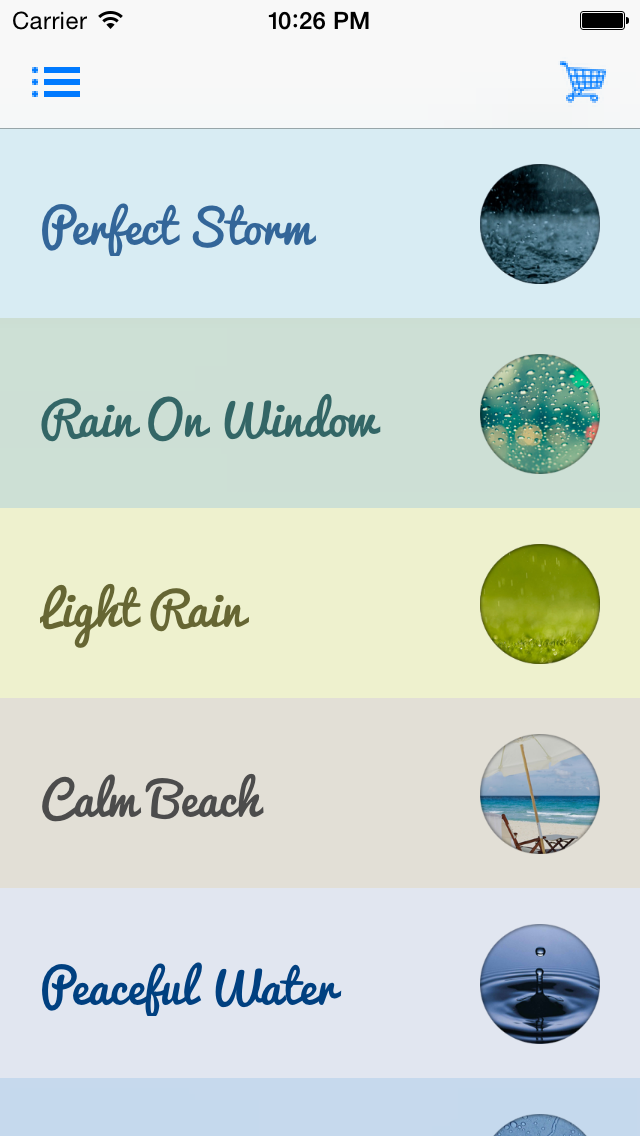Open the shopping cart
Viewport: 640px width, 1136px height.
582,82
